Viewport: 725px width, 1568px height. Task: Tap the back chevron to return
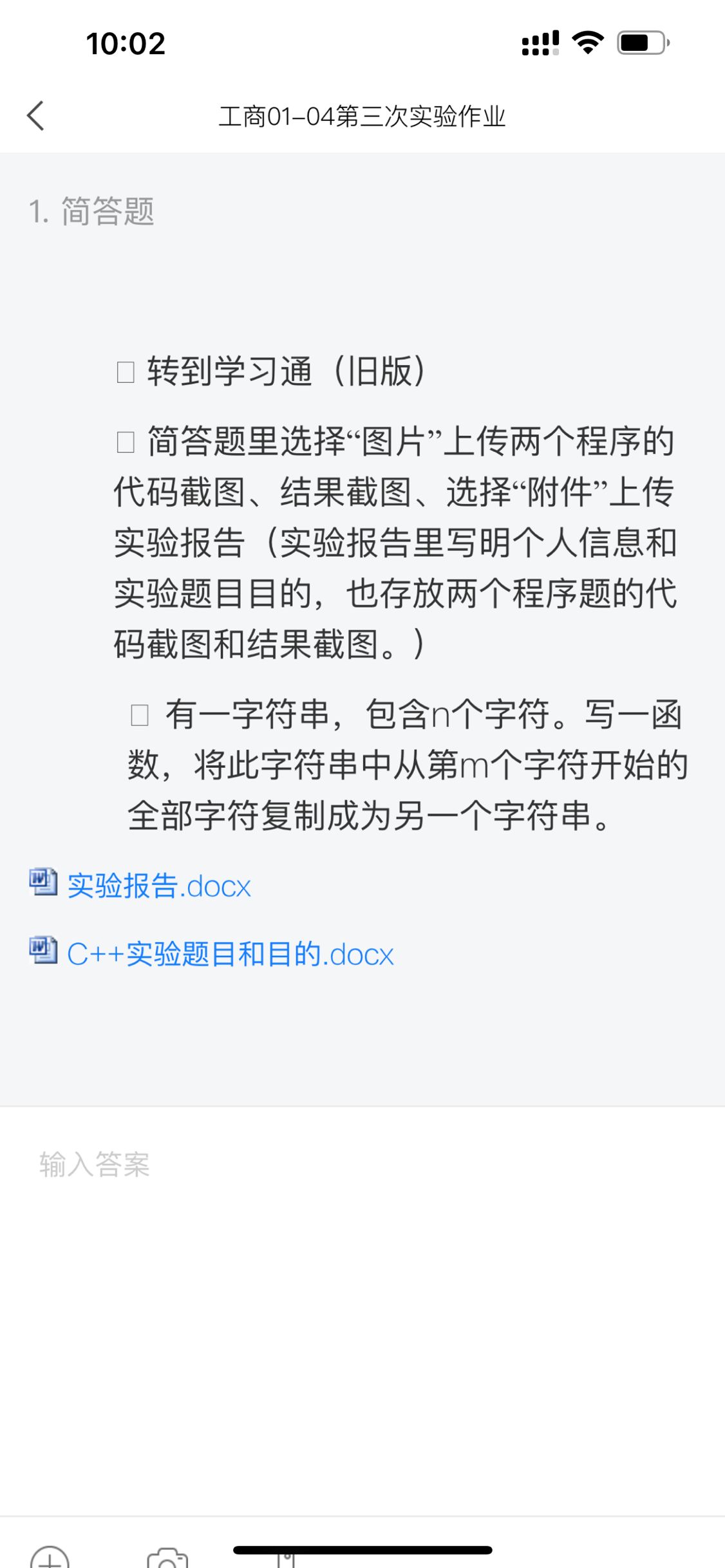[37, 115]
